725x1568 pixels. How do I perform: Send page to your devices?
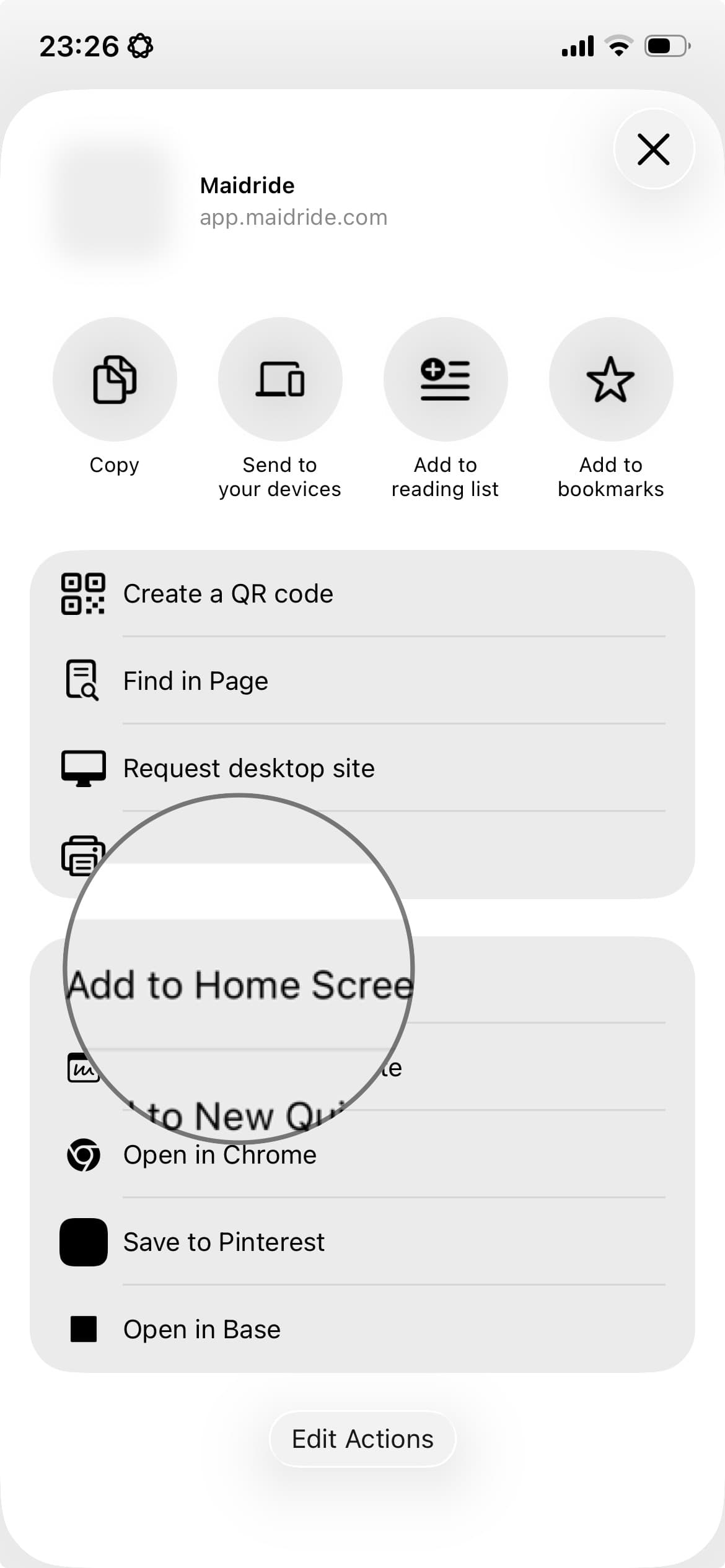280,379
